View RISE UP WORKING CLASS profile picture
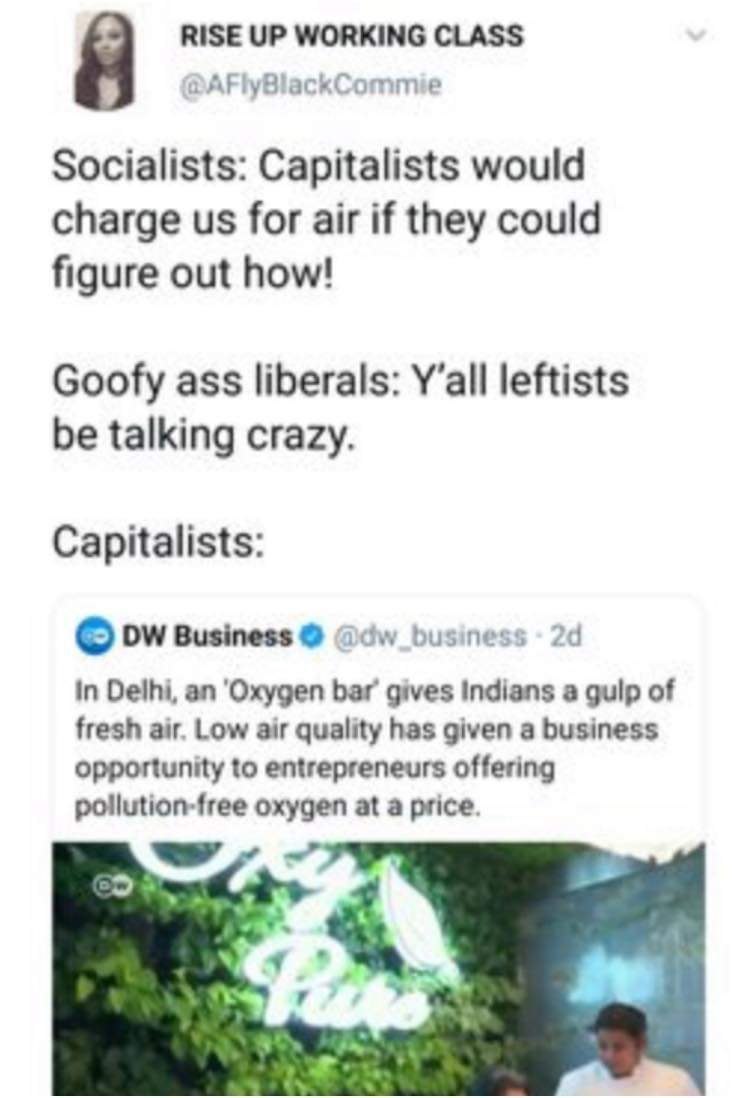Viewport: 750px width, 1098px height. (x=104, y=60)
